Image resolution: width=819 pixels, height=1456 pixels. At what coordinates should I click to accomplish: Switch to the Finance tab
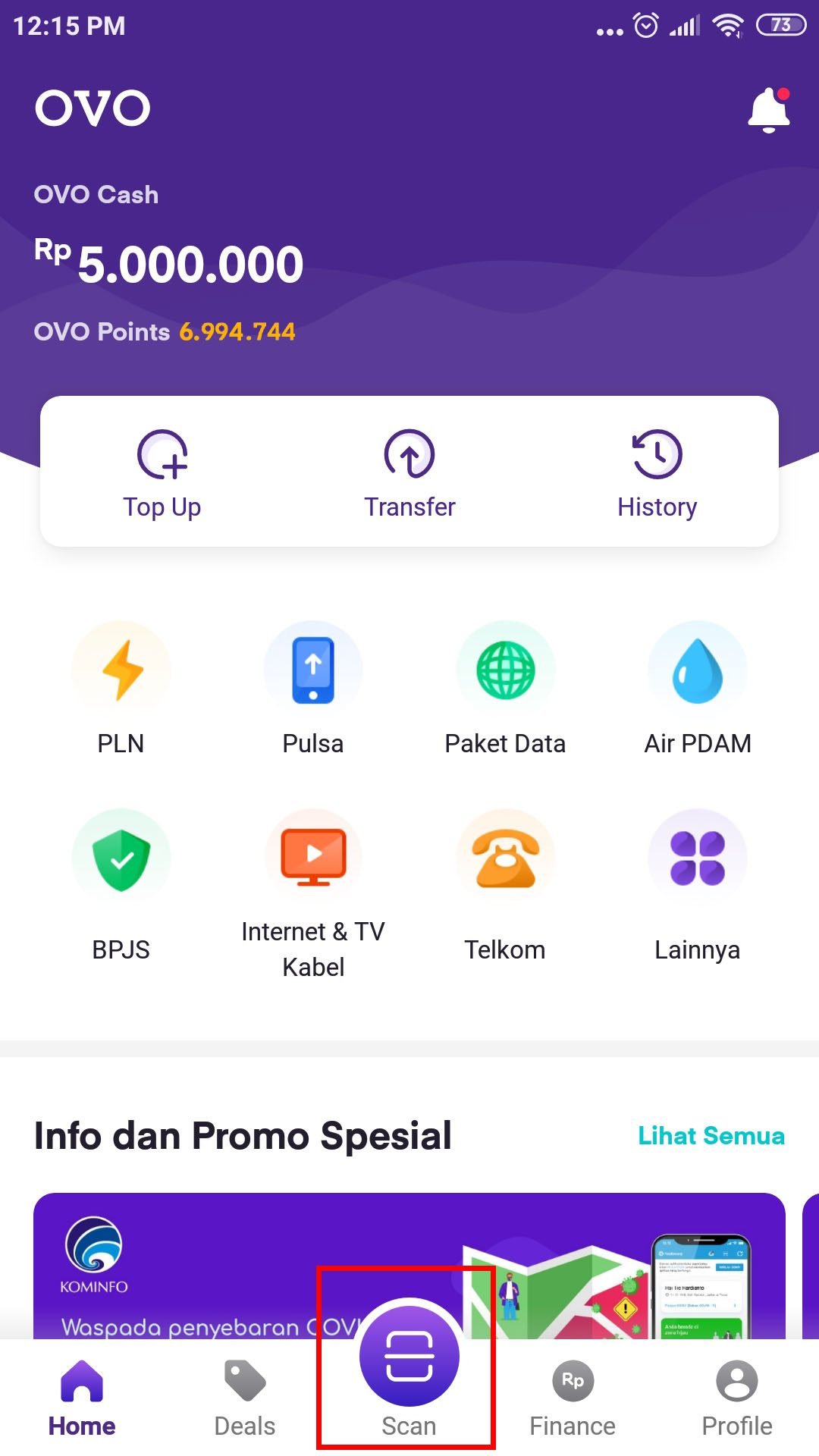click(x=573, y=1397)
